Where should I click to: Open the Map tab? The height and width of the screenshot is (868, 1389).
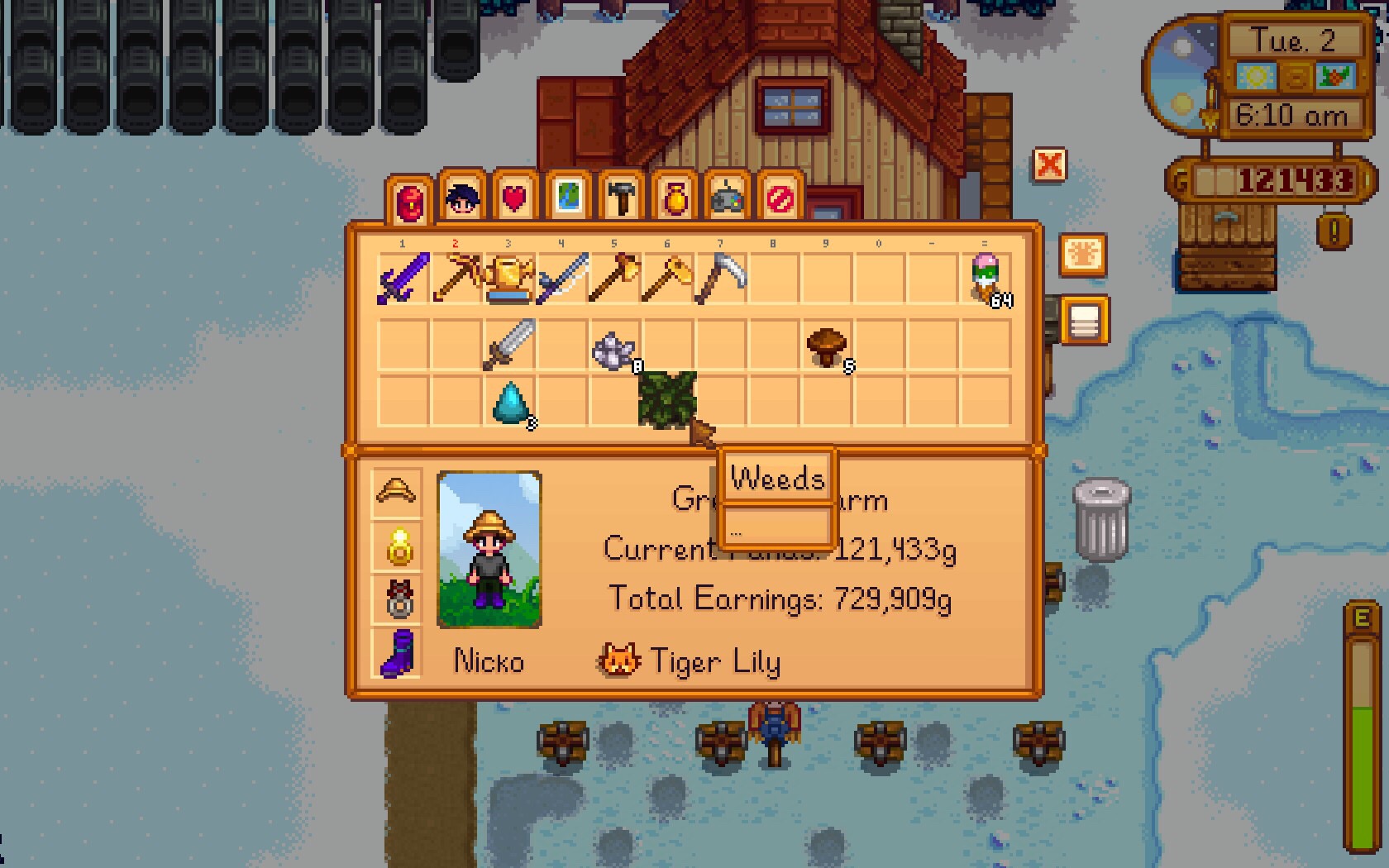click(x=568, y=198)
